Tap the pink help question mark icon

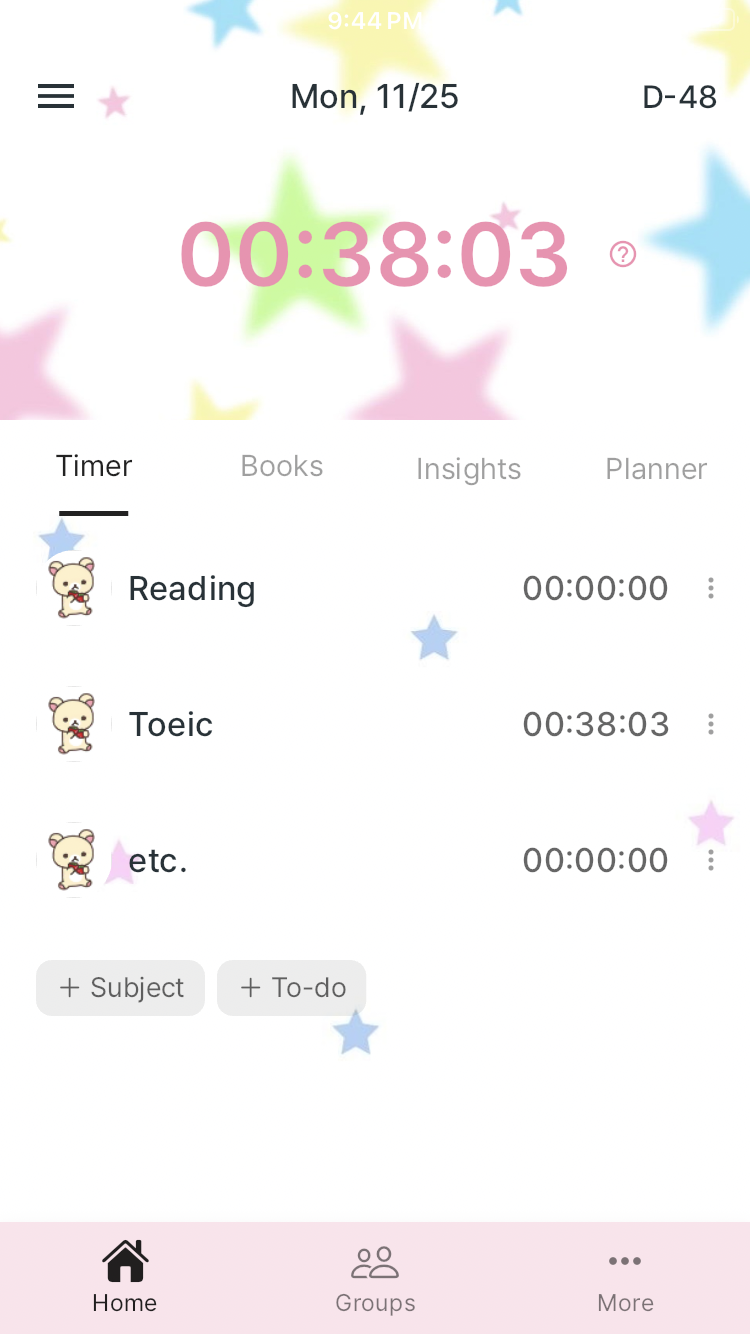623,255
